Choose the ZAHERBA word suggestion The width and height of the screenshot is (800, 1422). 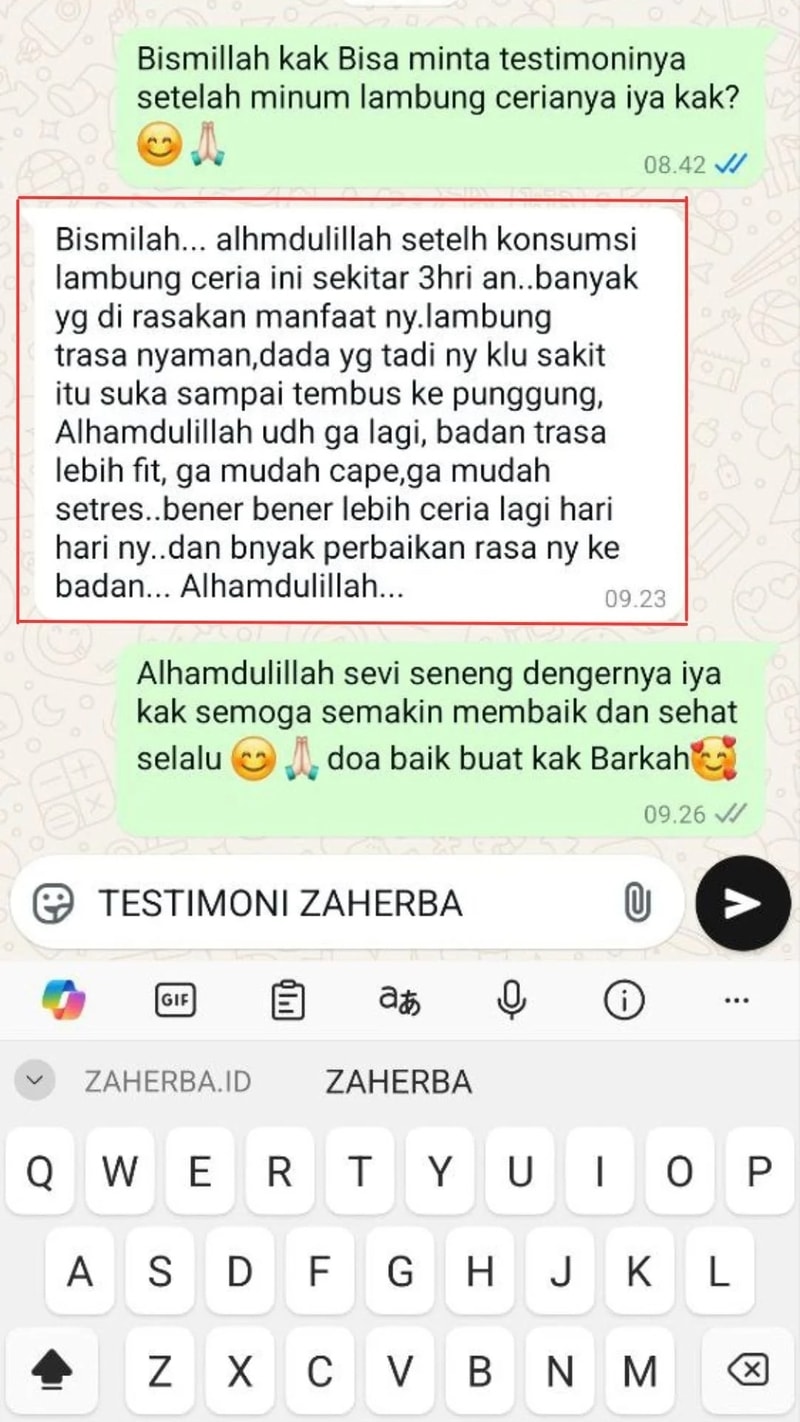coord(398,1081)
